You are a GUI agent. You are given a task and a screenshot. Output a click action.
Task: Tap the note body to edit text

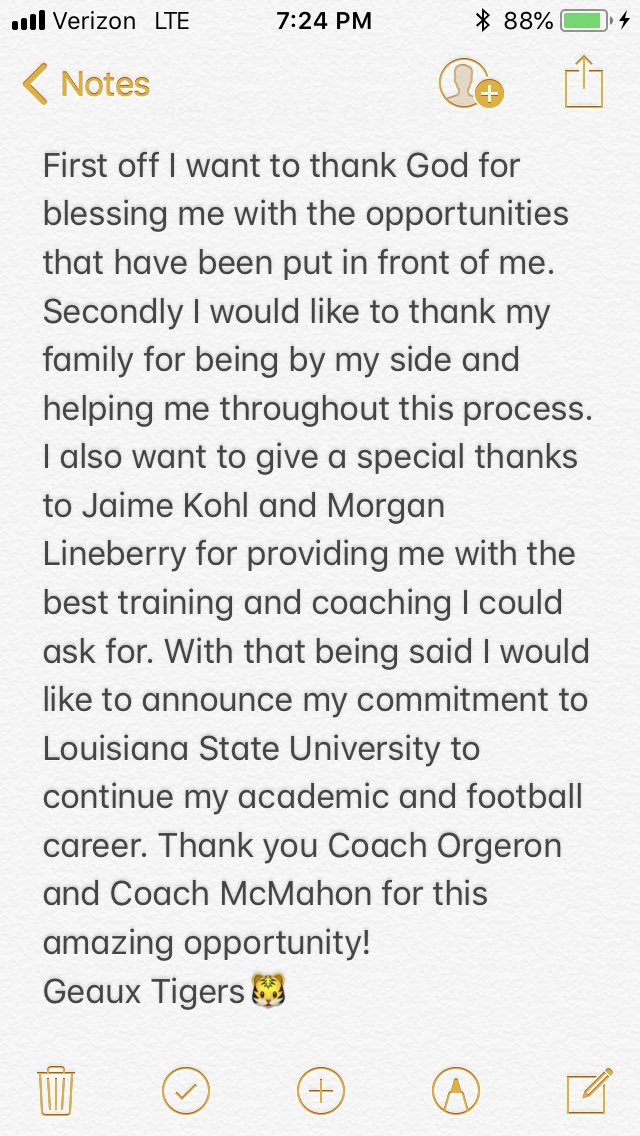[317, 579]
